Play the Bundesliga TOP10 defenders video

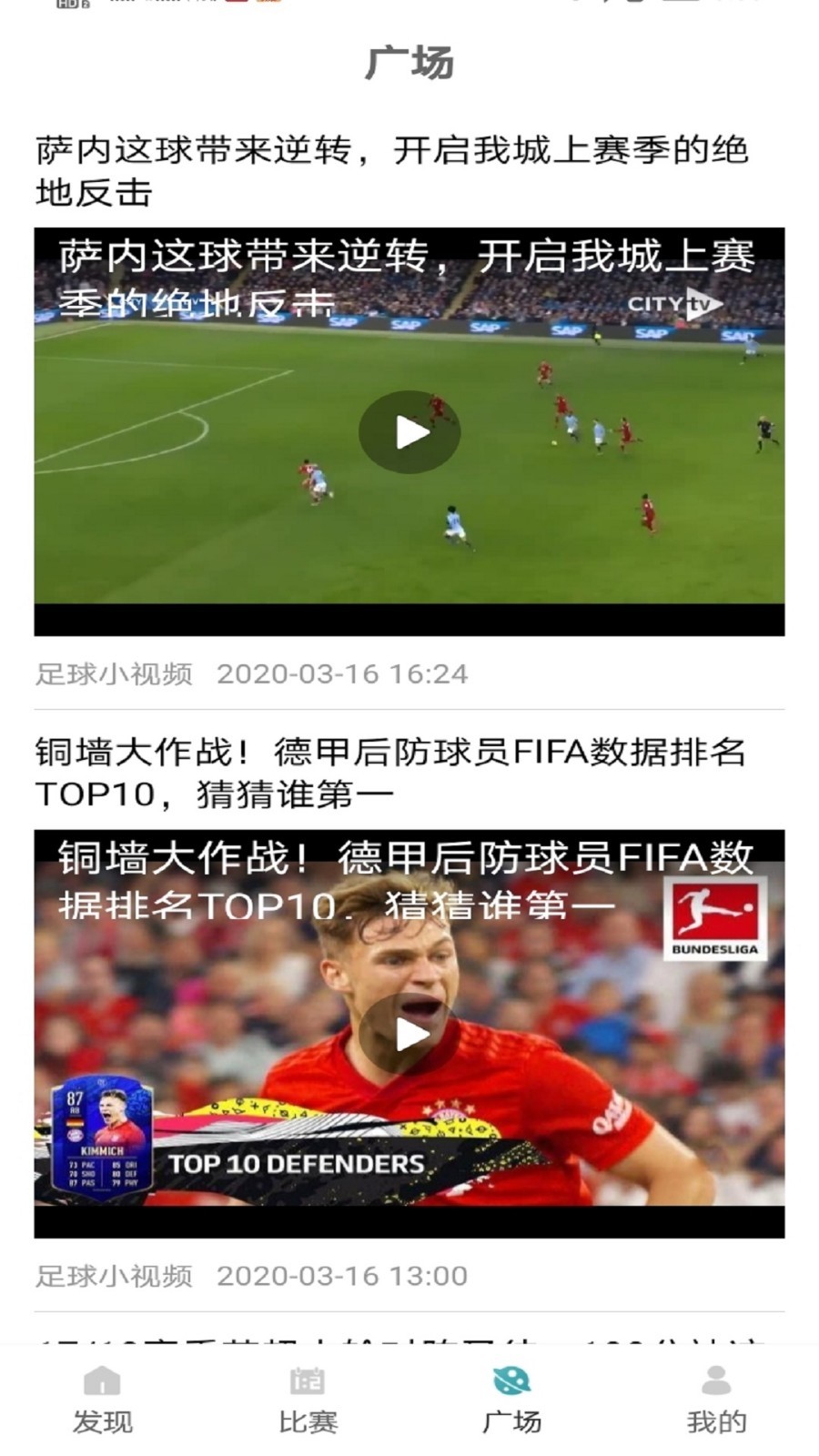click(x=409, y=1033)
